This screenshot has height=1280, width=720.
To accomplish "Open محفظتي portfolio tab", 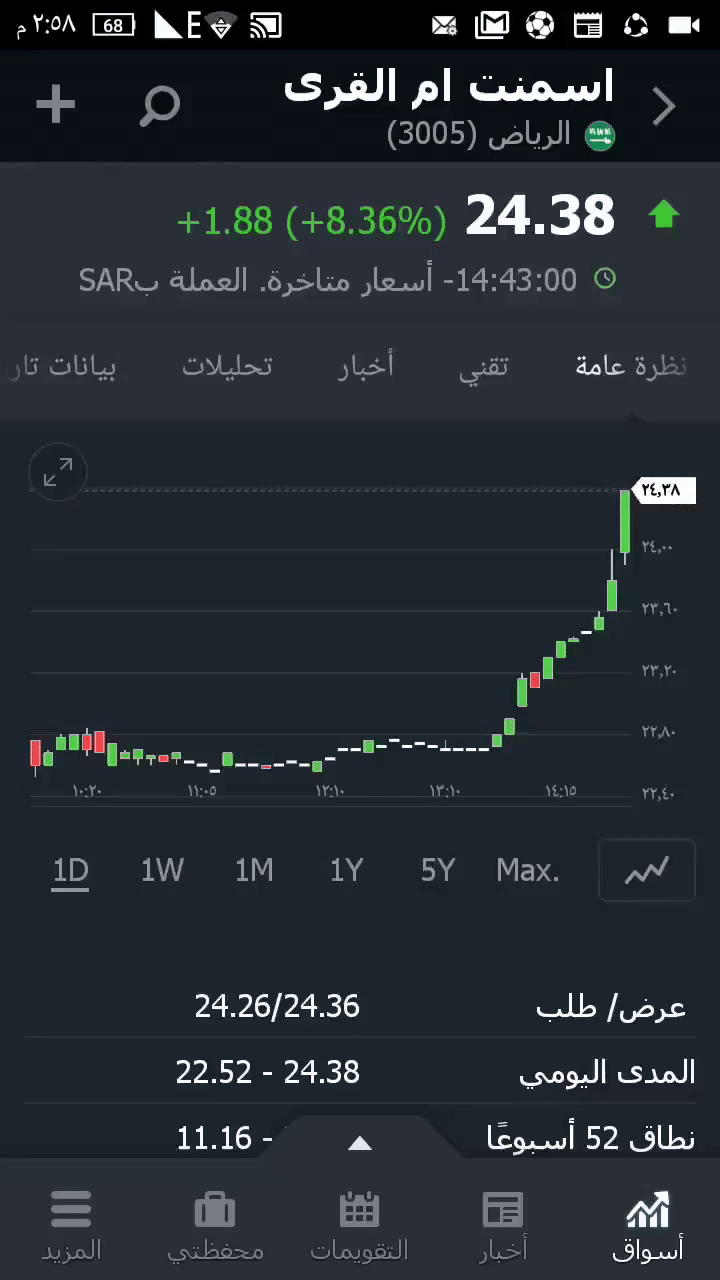I will 215,1225.
